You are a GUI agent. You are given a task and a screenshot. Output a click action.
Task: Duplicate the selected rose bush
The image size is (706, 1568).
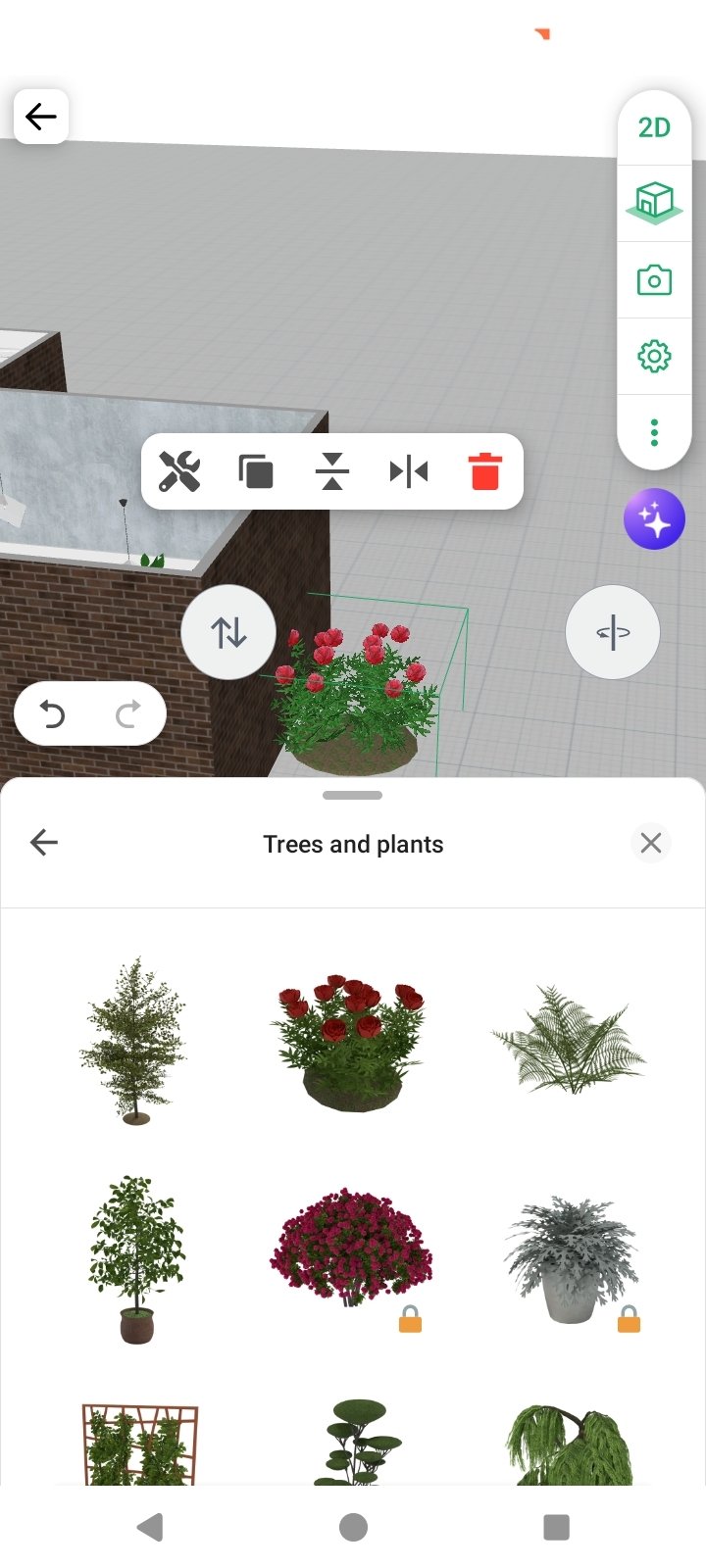(256, 471)
